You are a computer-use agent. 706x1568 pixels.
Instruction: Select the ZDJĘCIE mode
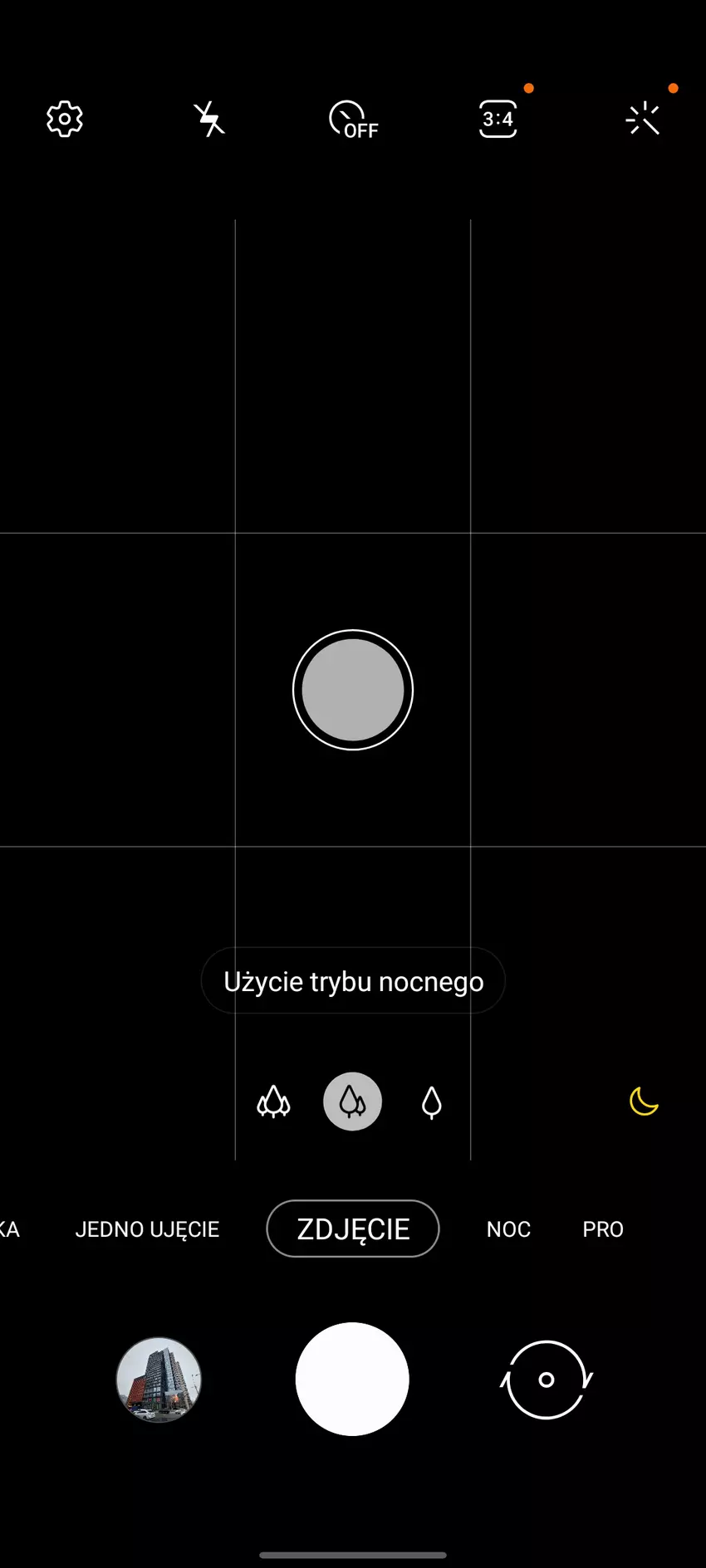tap(353, 1229)
